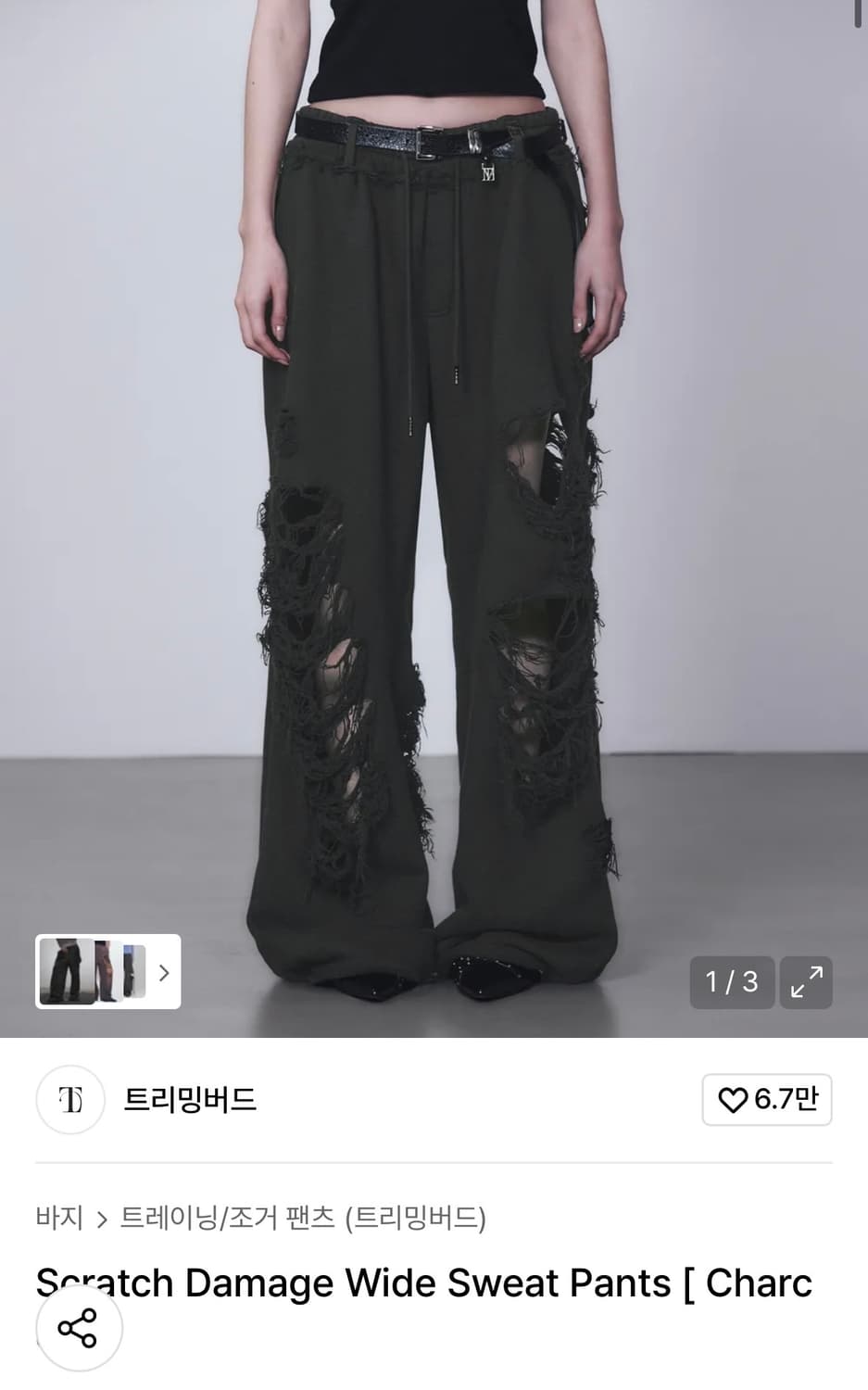868x1390 pixels.
Task: Select the first thumbnail of the pants
Action: coord(65,973)
